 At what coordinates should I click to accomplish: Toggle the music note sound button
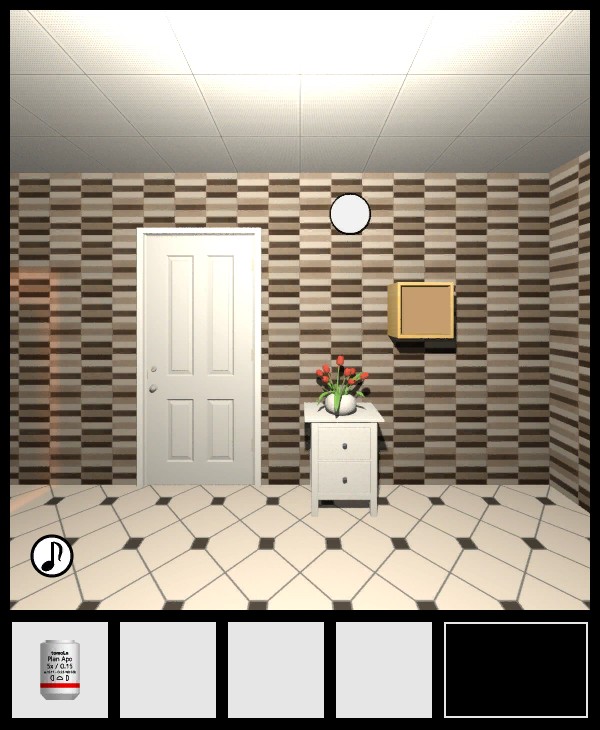point(52,556)
